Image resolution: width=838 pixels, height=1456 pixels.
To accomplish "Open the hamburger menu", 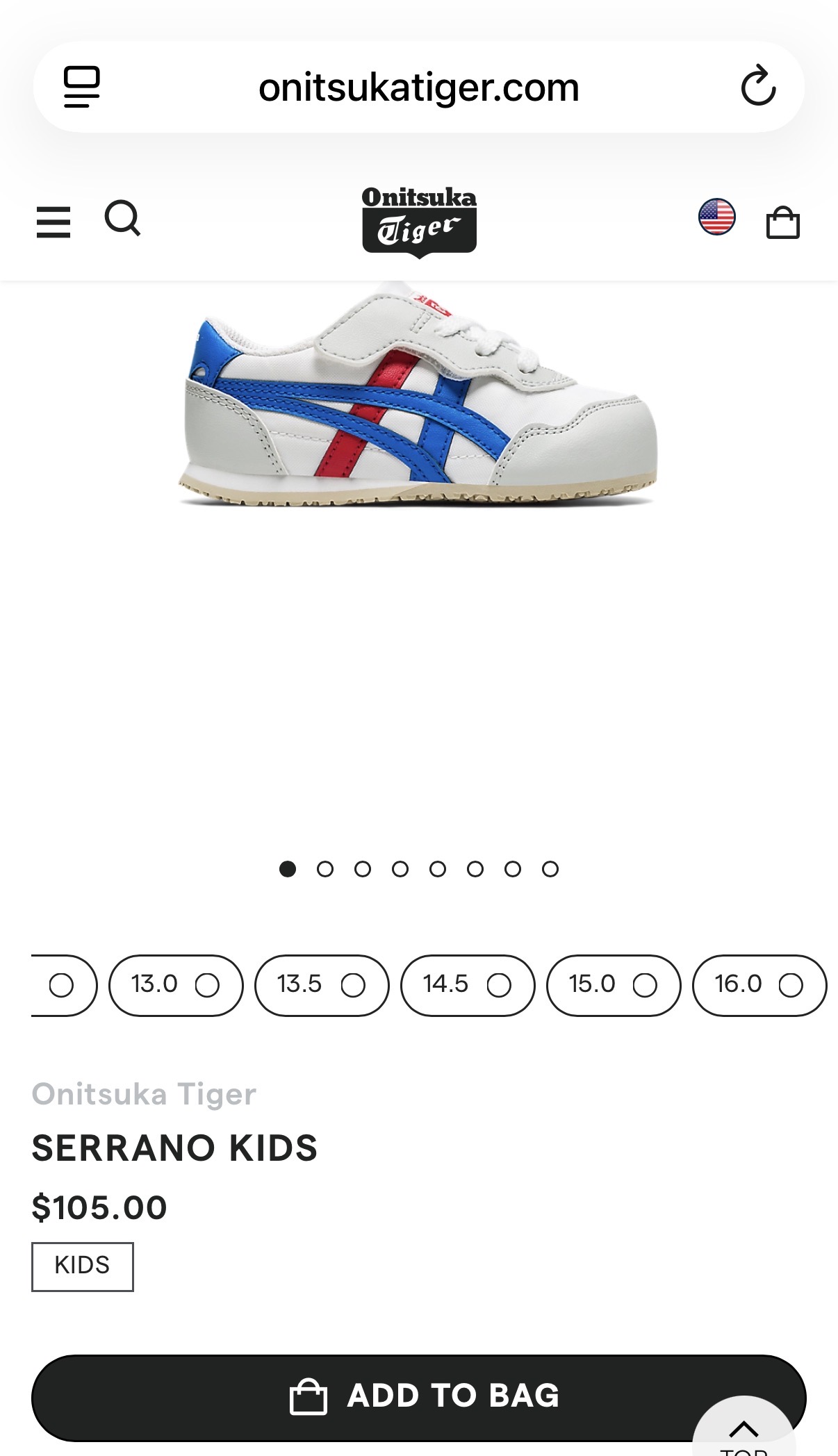I will [54, 222].
